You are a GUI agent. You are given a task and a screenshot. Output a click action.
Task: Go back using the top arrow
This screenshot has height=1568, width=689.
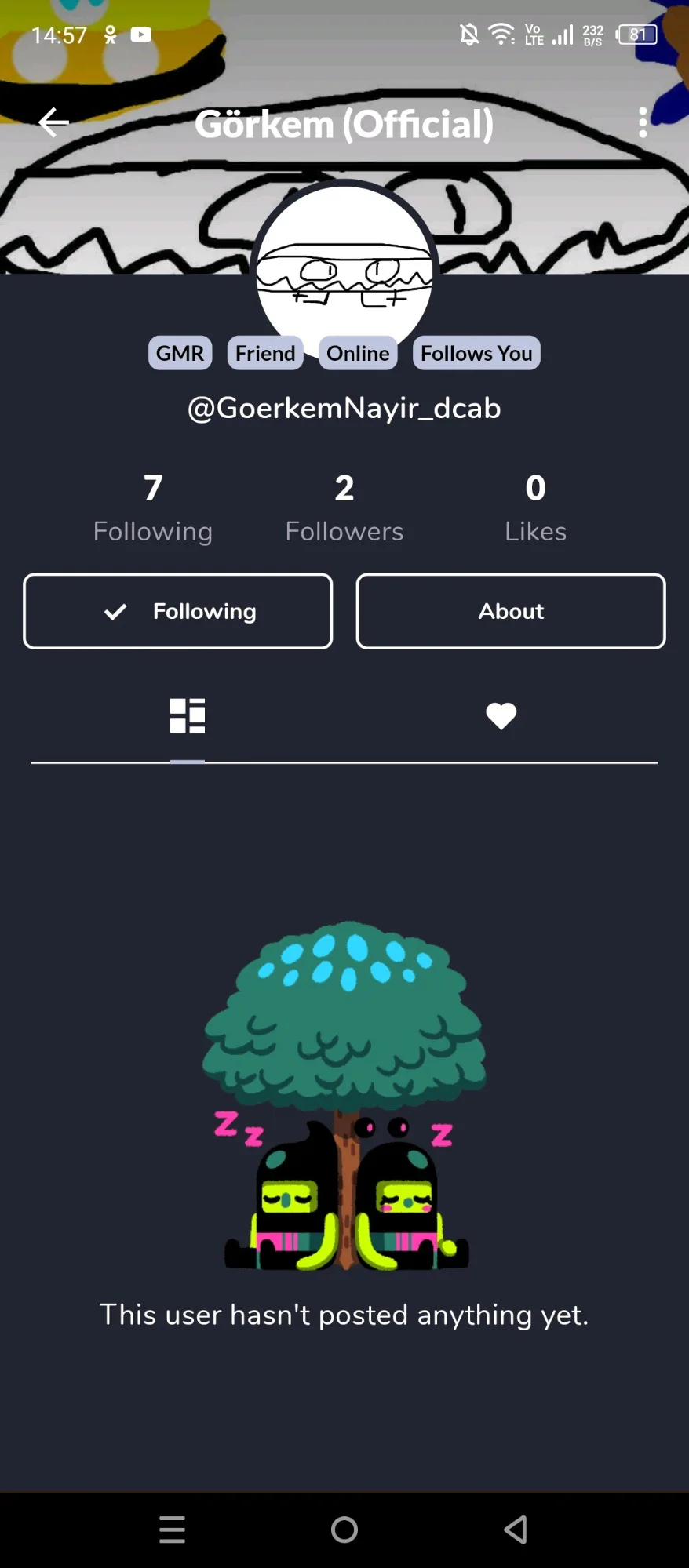coord(53,122)
